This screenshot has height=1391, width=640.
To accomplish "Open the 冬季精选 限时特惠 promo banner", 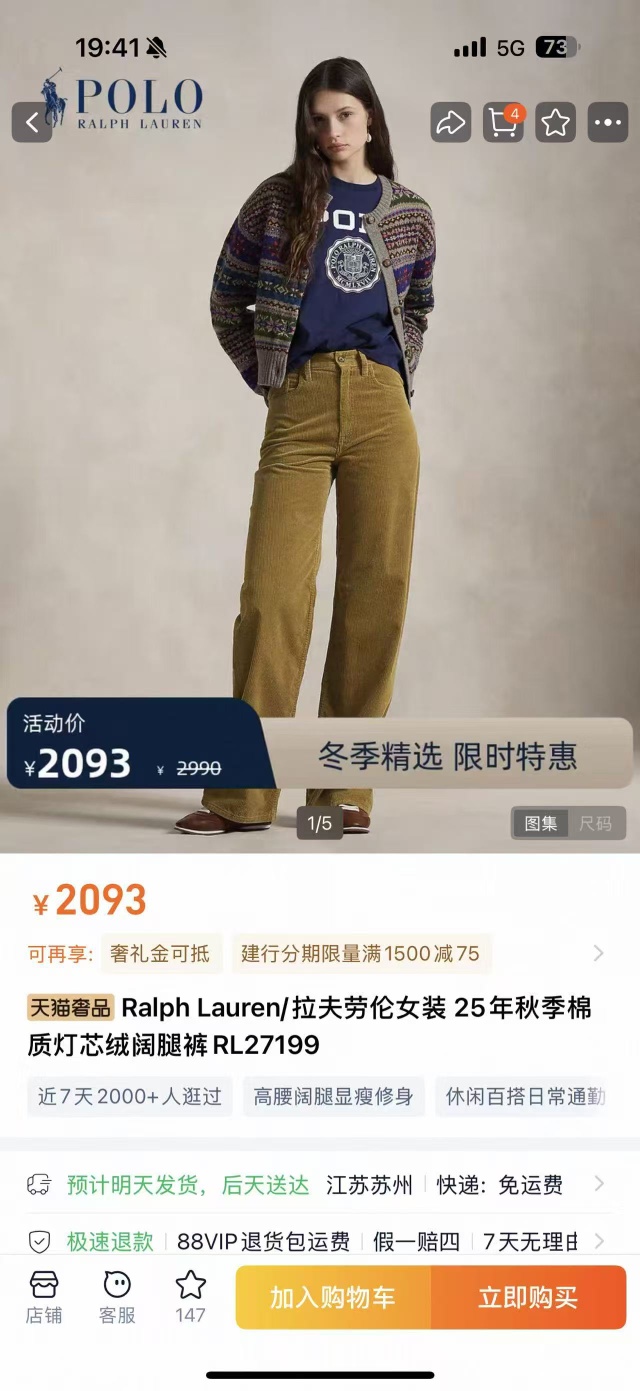I will (x=447, y=755).
